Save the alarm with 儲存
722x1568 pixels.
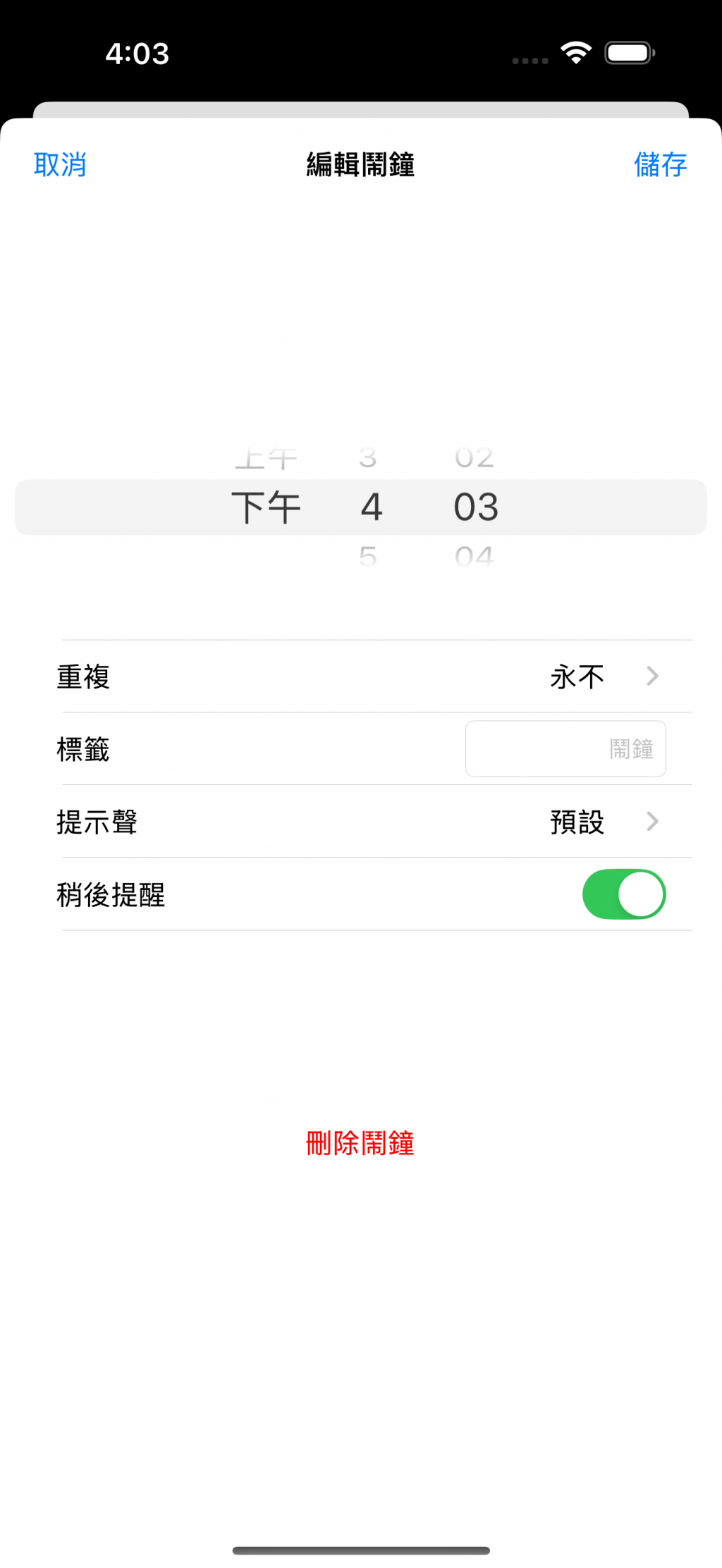660,165
